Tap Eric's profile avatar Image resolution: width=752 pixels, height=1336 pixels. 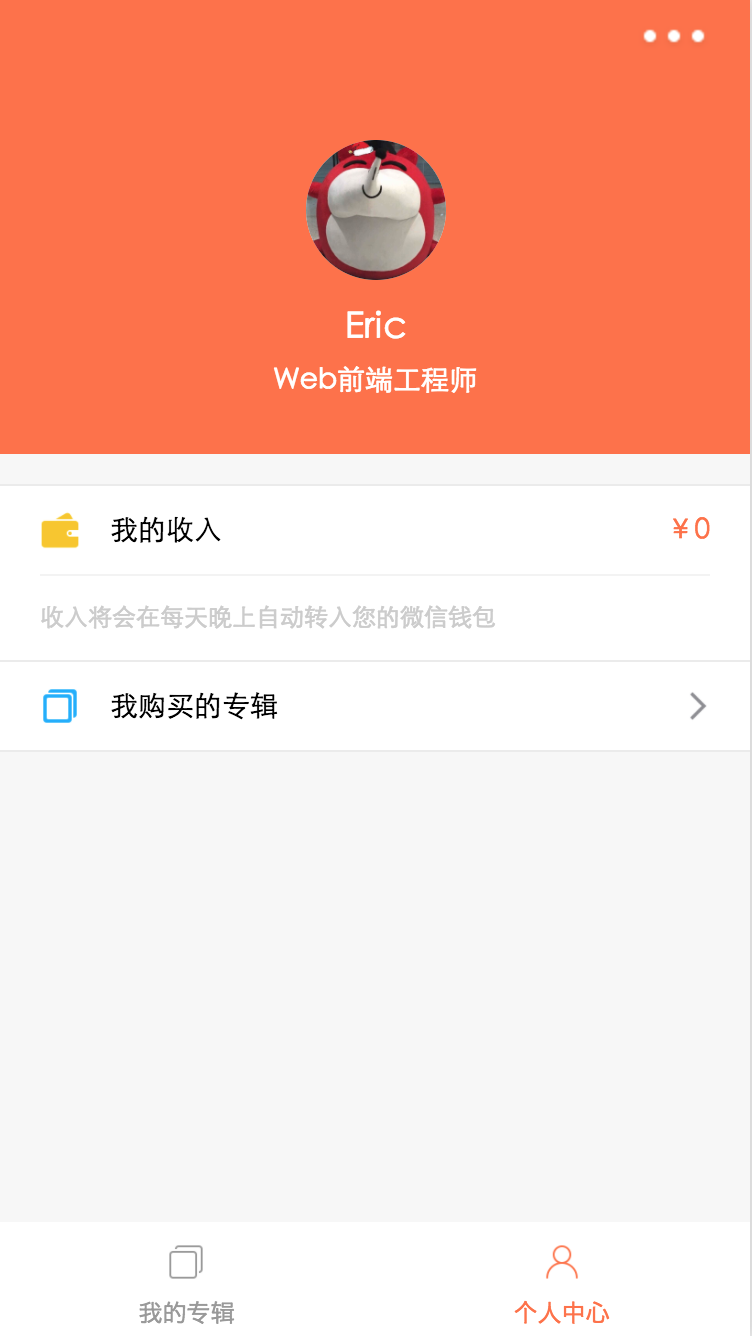[x=376, y=210]
